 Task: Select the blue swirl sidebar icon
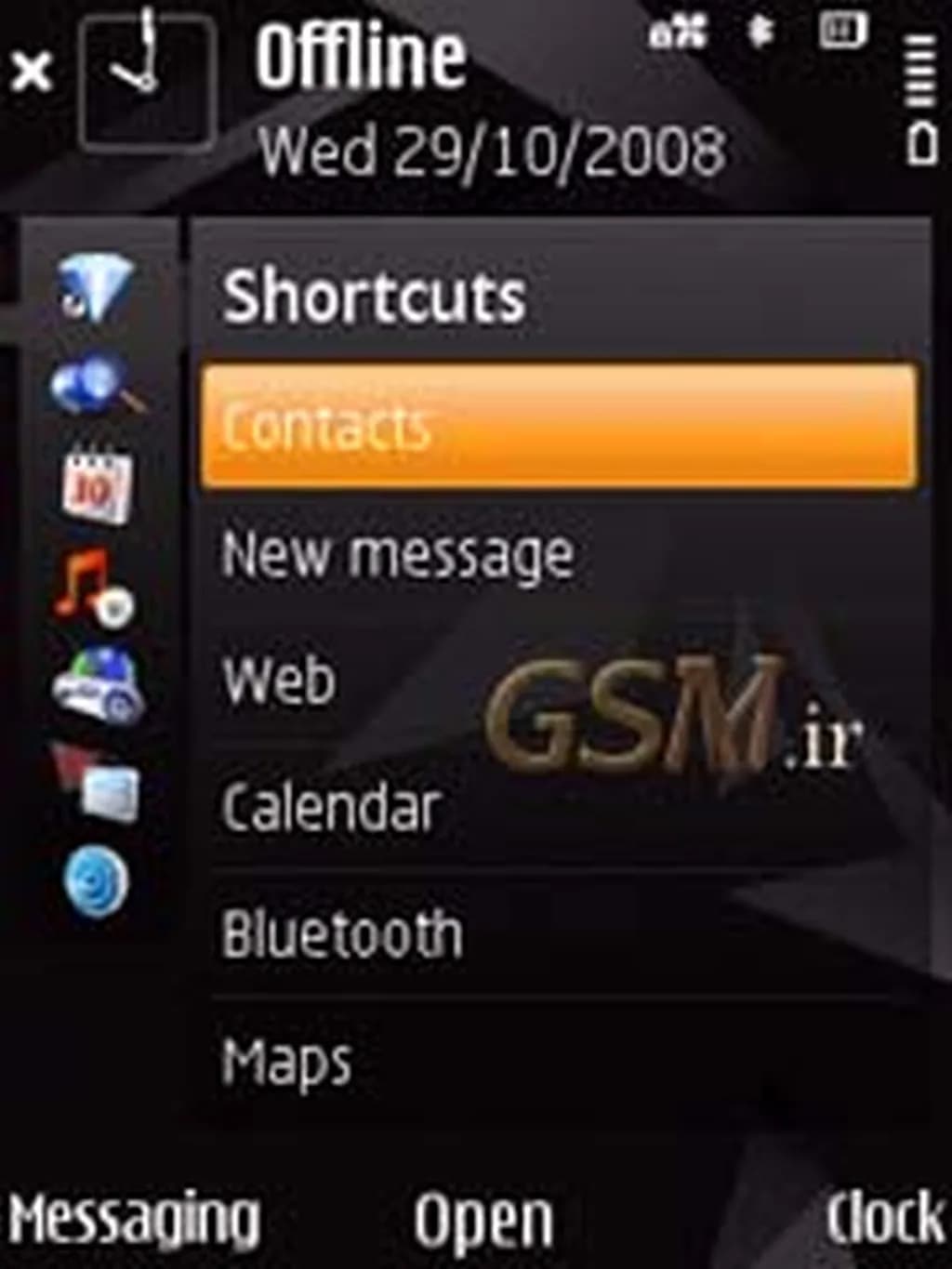click(96, 881)
